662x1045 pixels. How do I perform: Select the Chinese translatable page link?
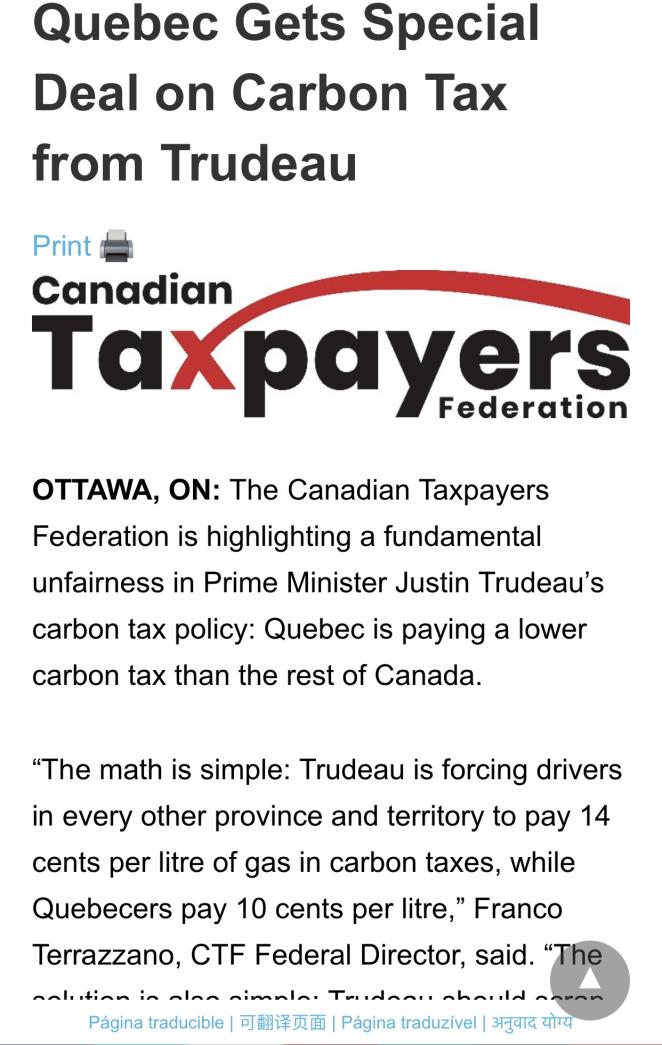tap(282, 1023)
